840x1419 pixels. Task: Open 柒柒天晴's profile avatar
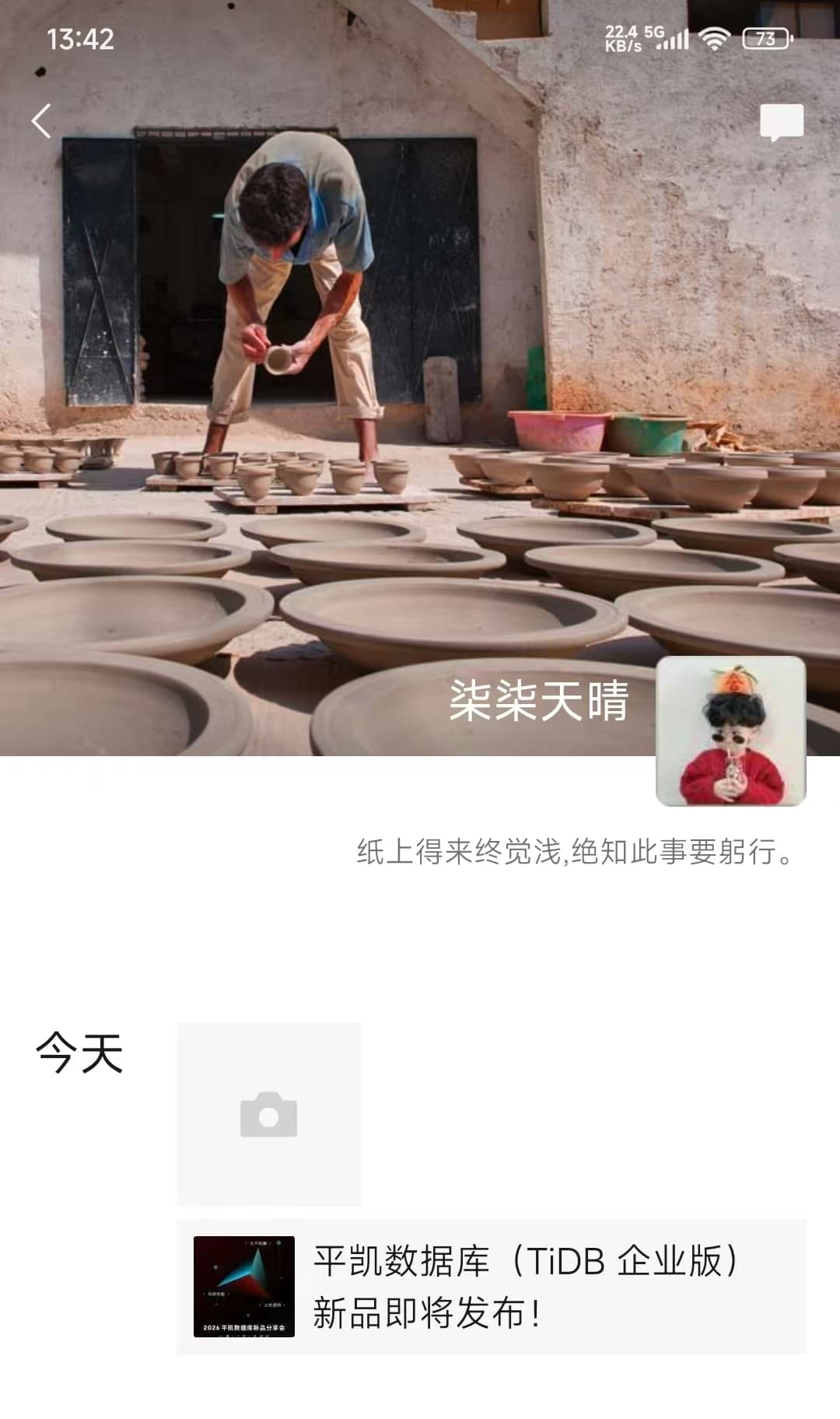tap(730, 731)
